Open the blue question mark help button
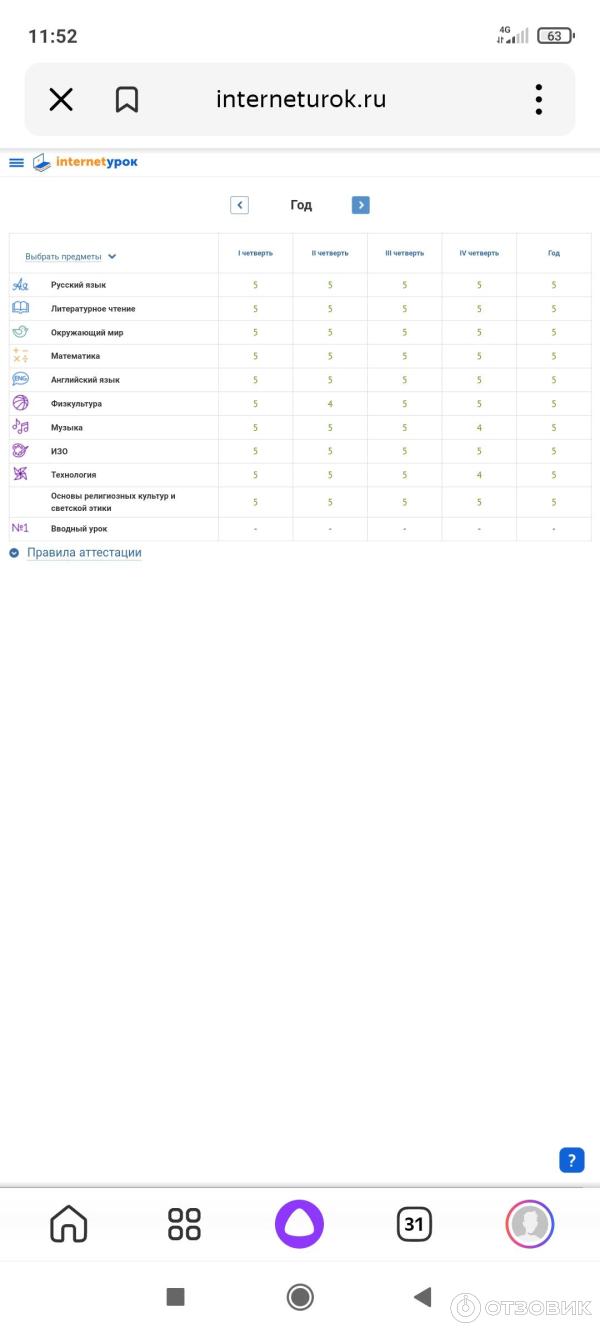 point(571,1160)
